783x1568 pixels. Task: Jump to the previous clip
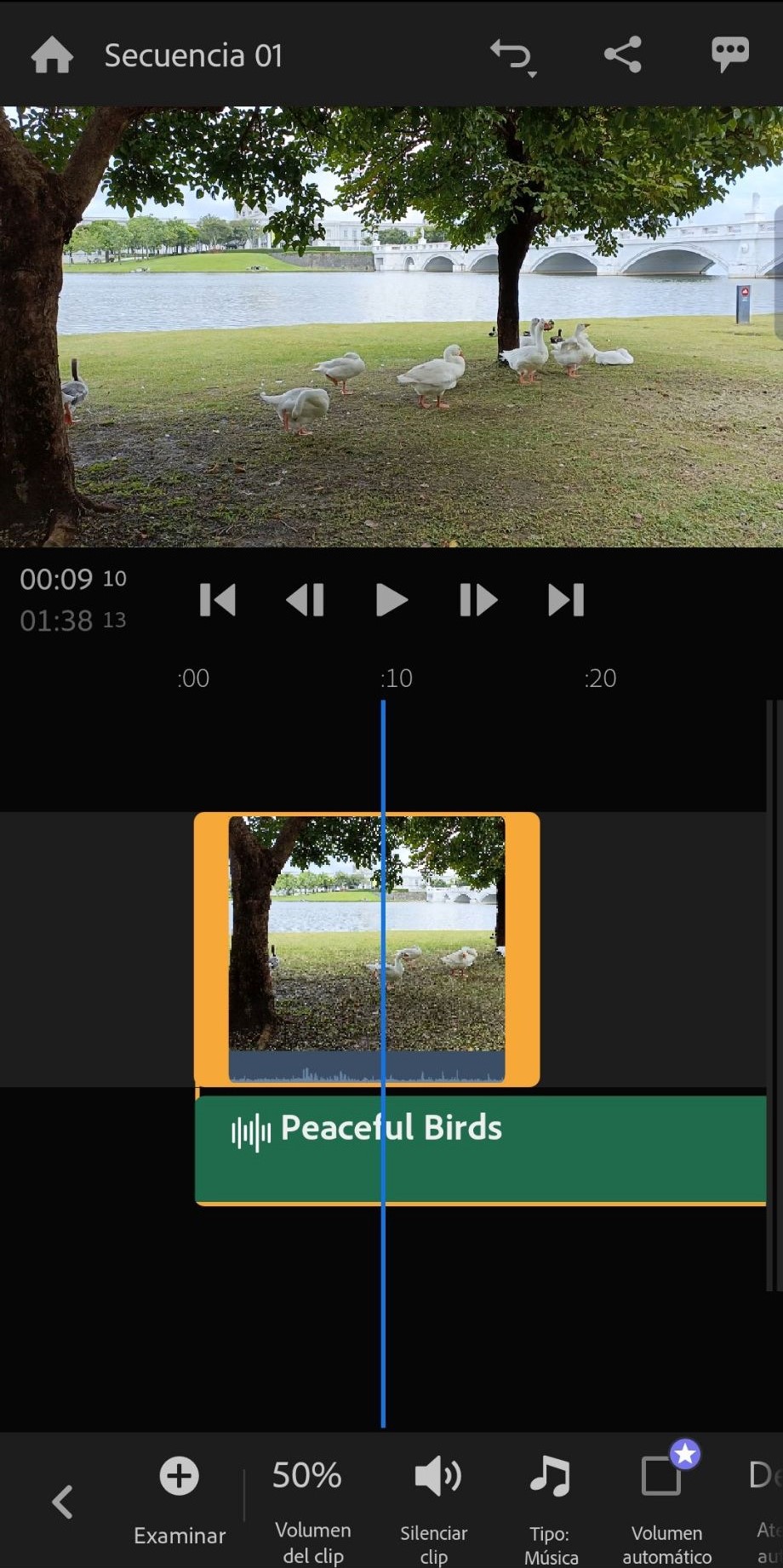pyautogui.click(x=218, y=600)
